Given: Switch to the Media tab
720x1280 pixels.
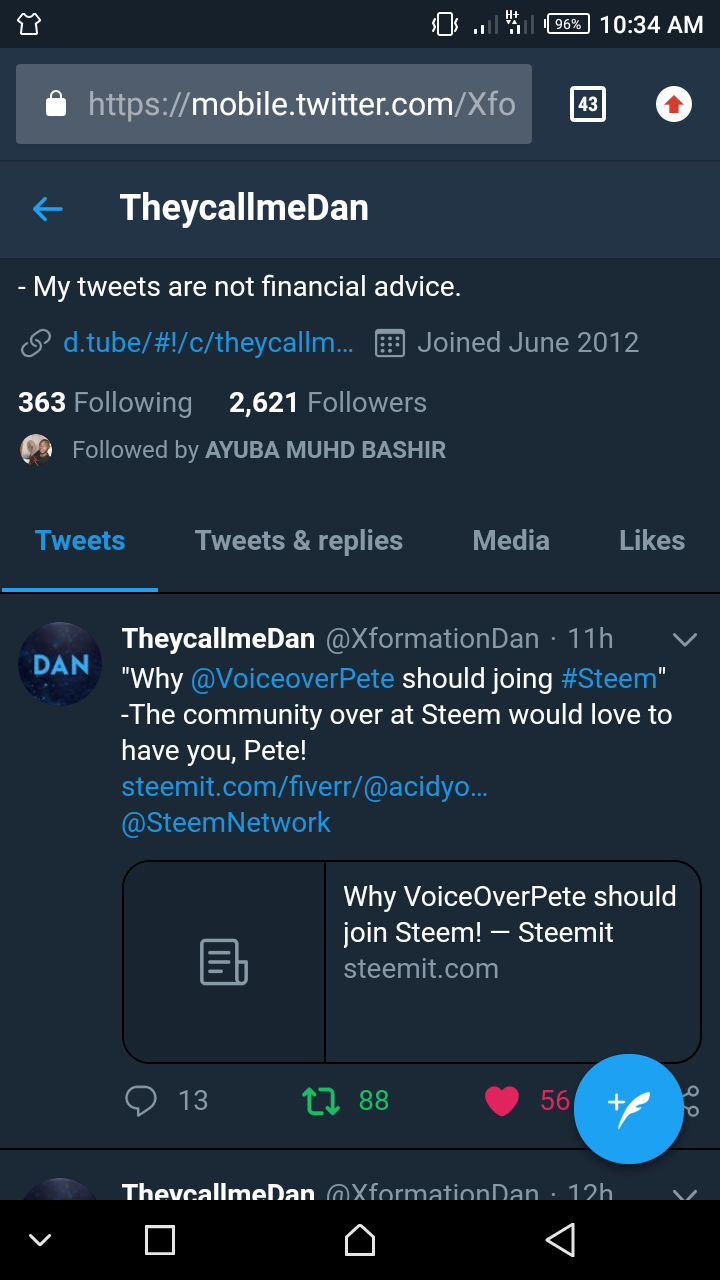Looking at the screenshot, I should (511, 541).
